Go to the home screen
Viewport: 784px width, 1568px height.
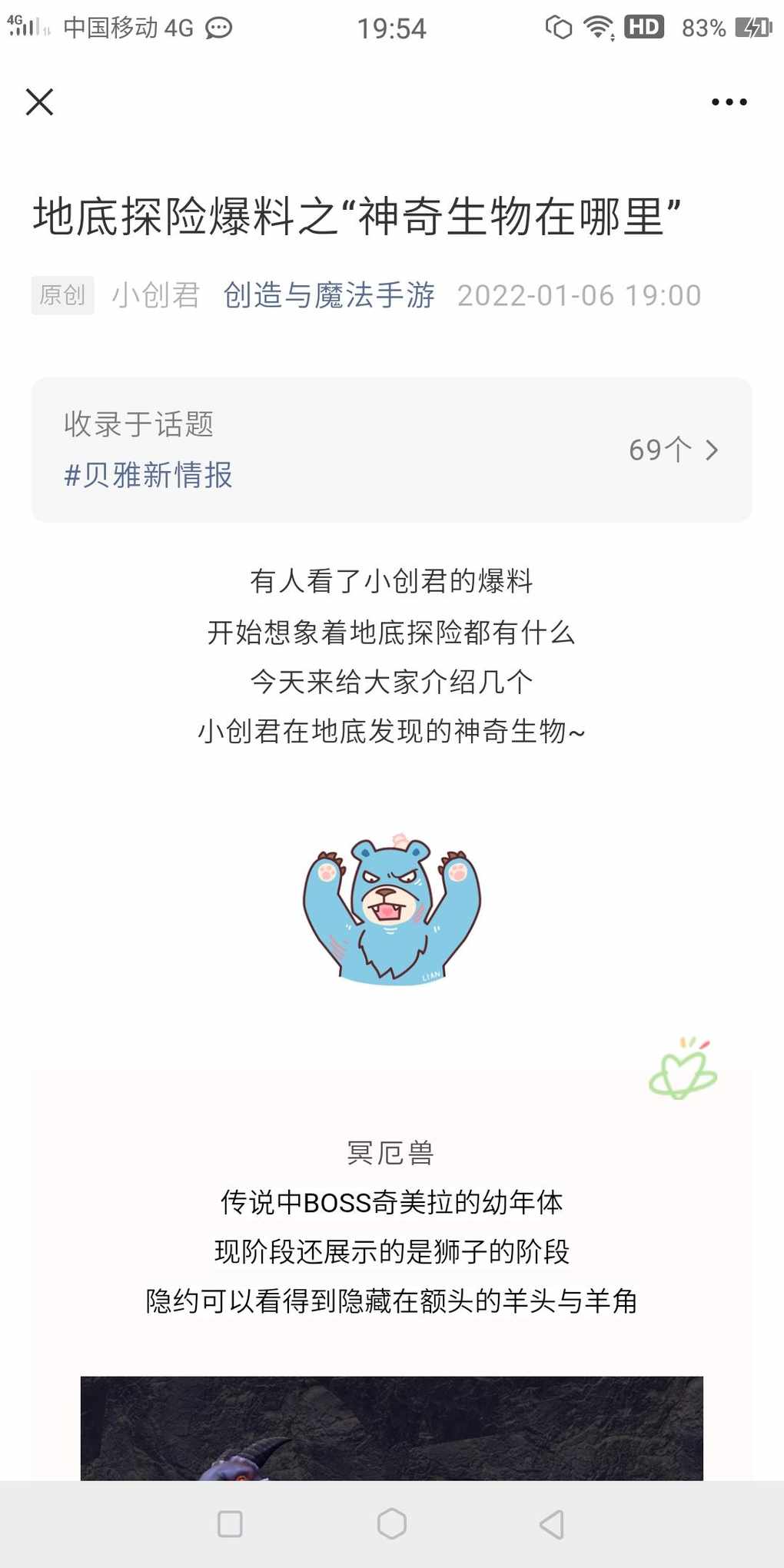click(x=392, y=1523)
